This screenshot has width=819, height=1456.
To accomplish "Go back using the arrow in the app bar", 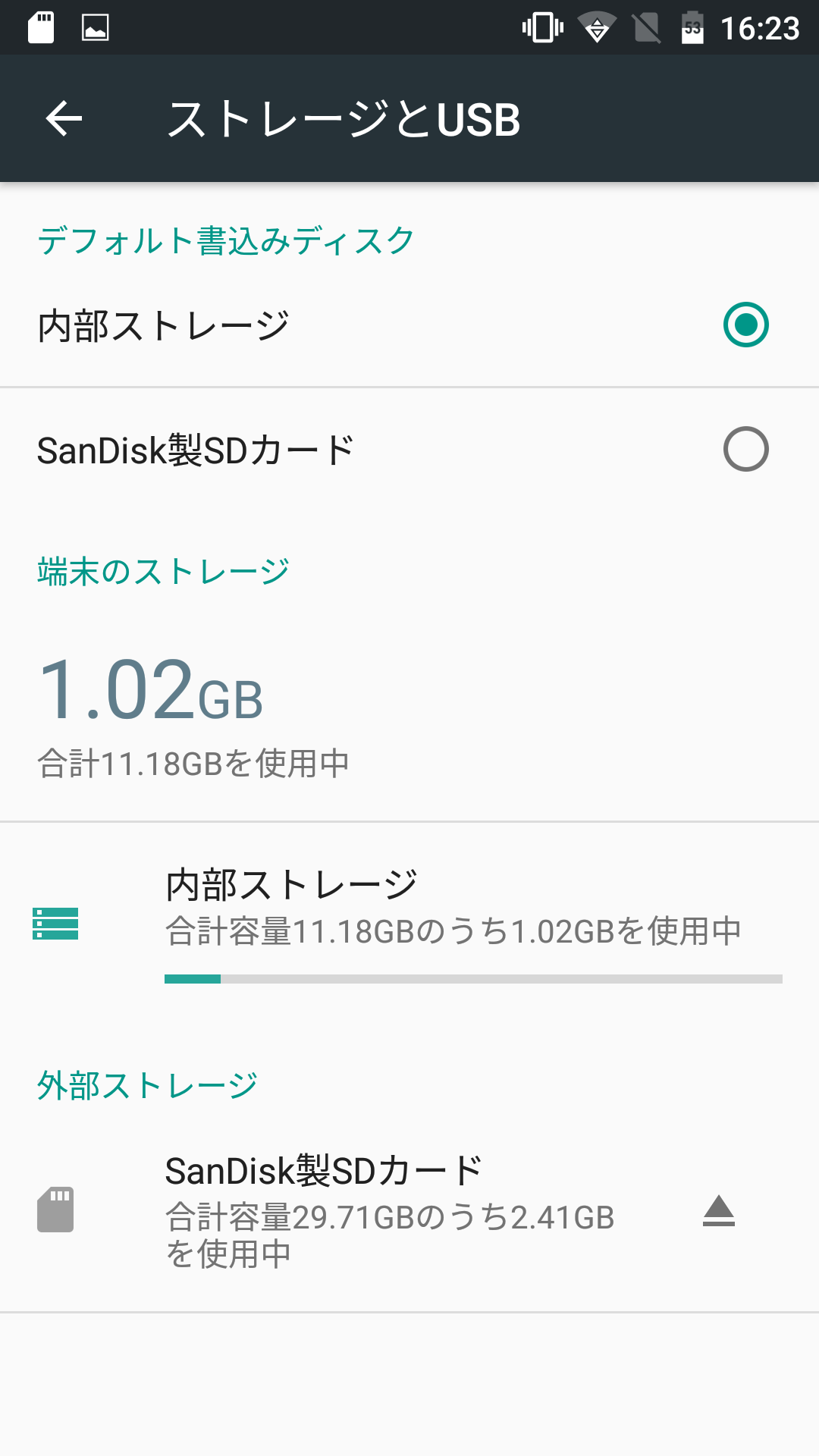I will pos(64,118).
